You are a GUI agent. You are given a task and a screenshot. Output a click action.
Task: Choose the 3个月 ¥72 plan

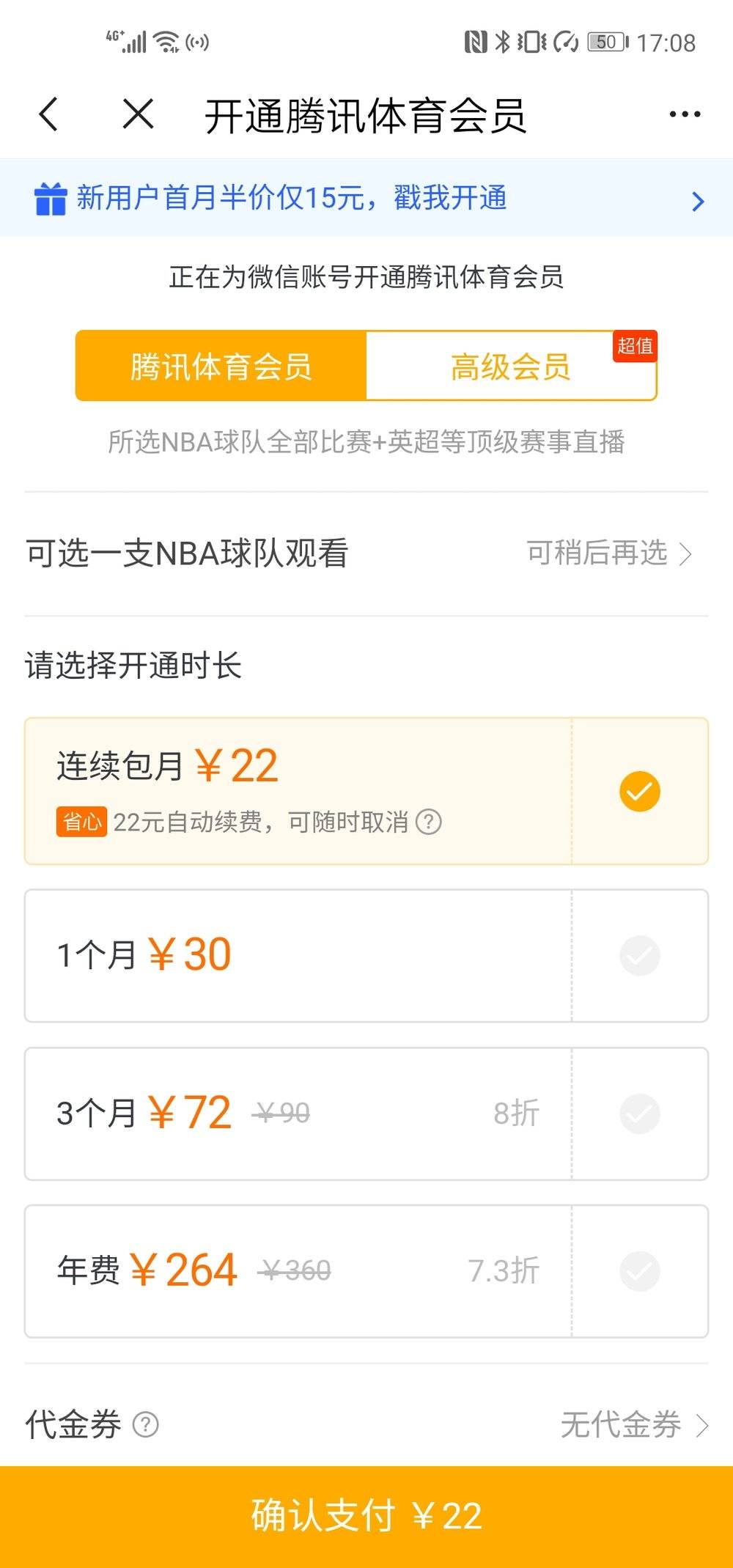click(366, 1114)
